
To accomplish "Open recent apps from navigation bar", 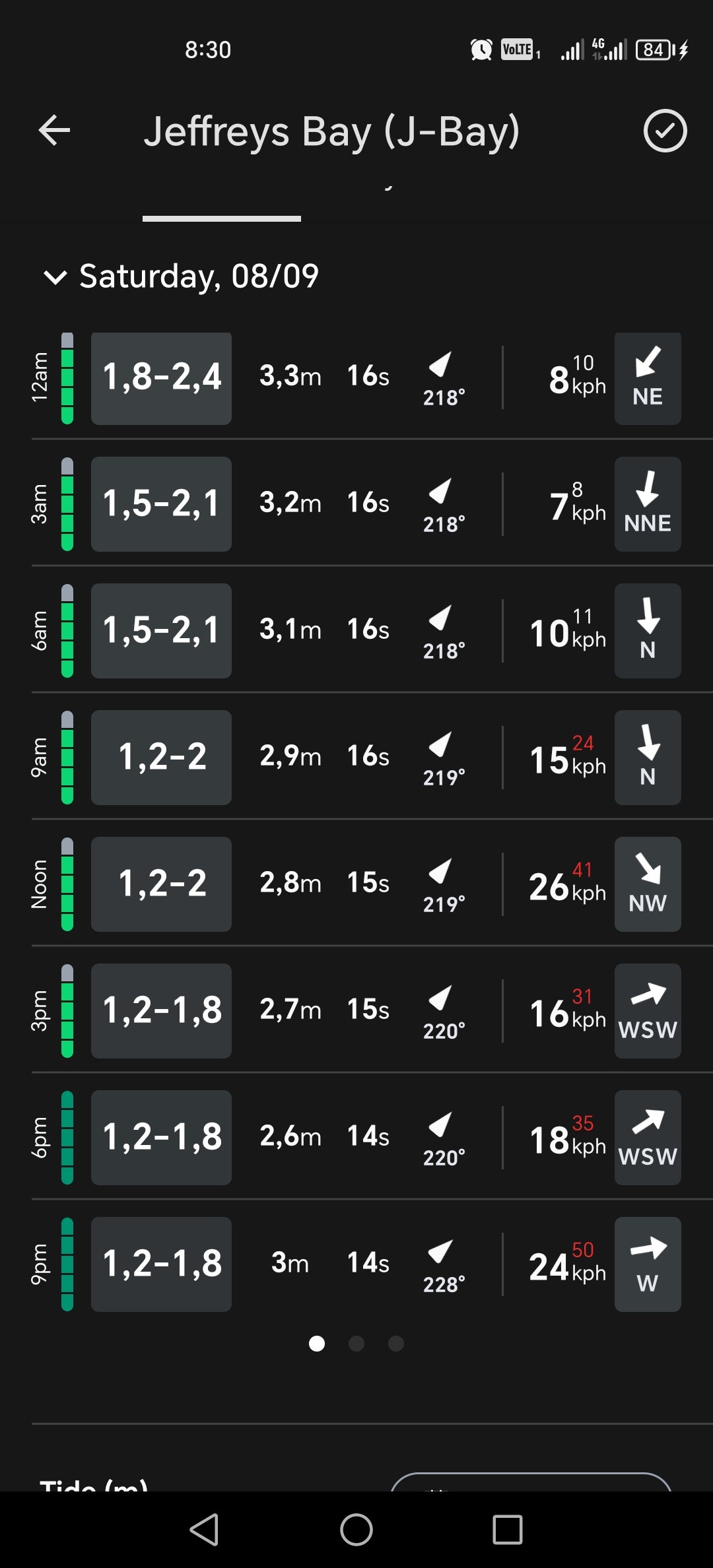I will click(508, 1530).
